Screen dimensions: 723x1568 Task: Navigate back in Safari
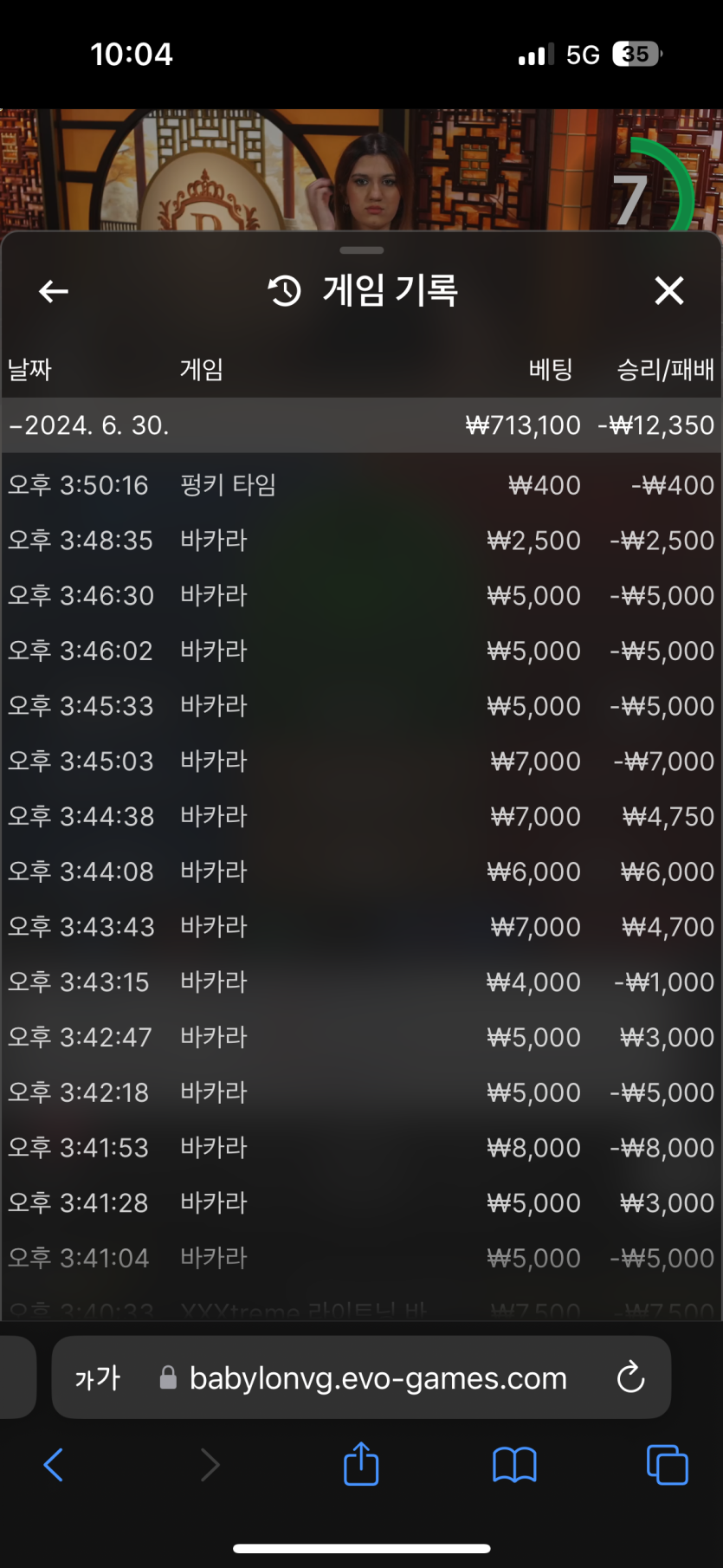coord(54,1465)
